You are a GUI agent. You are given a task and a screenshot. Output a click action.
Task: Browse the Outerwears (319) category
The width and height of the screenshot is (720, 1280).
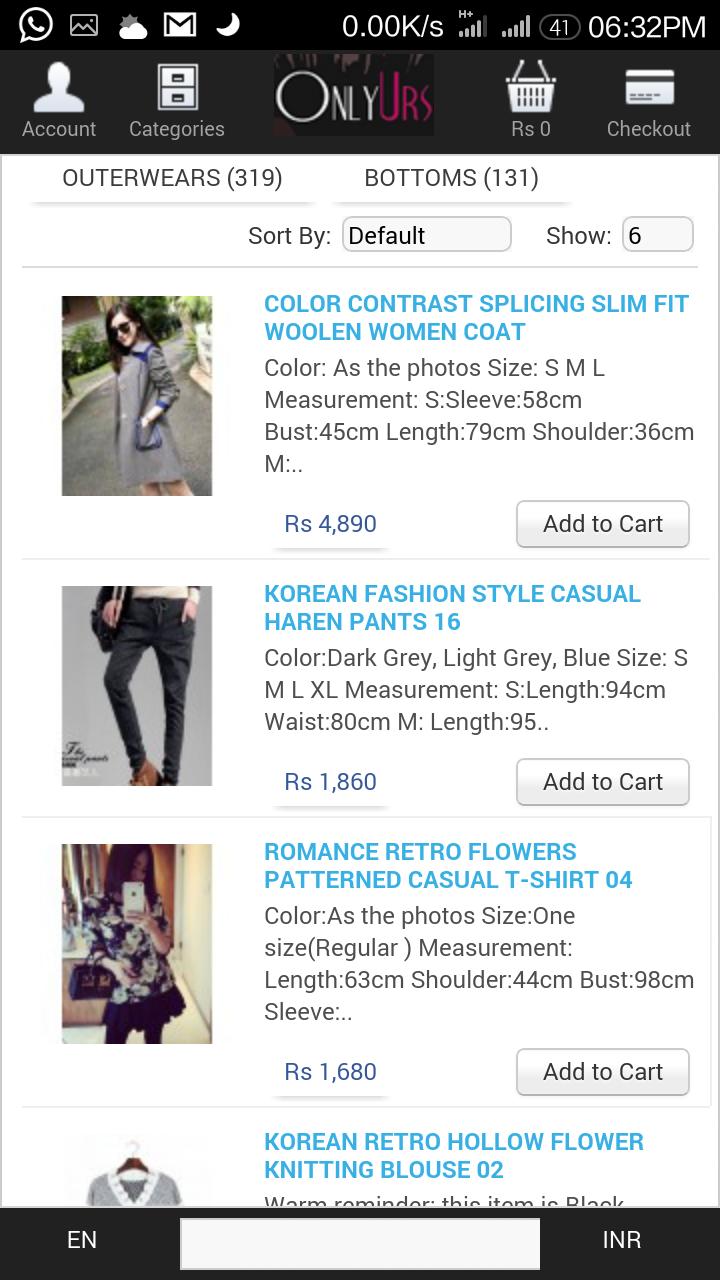click(x=172, y=178)
